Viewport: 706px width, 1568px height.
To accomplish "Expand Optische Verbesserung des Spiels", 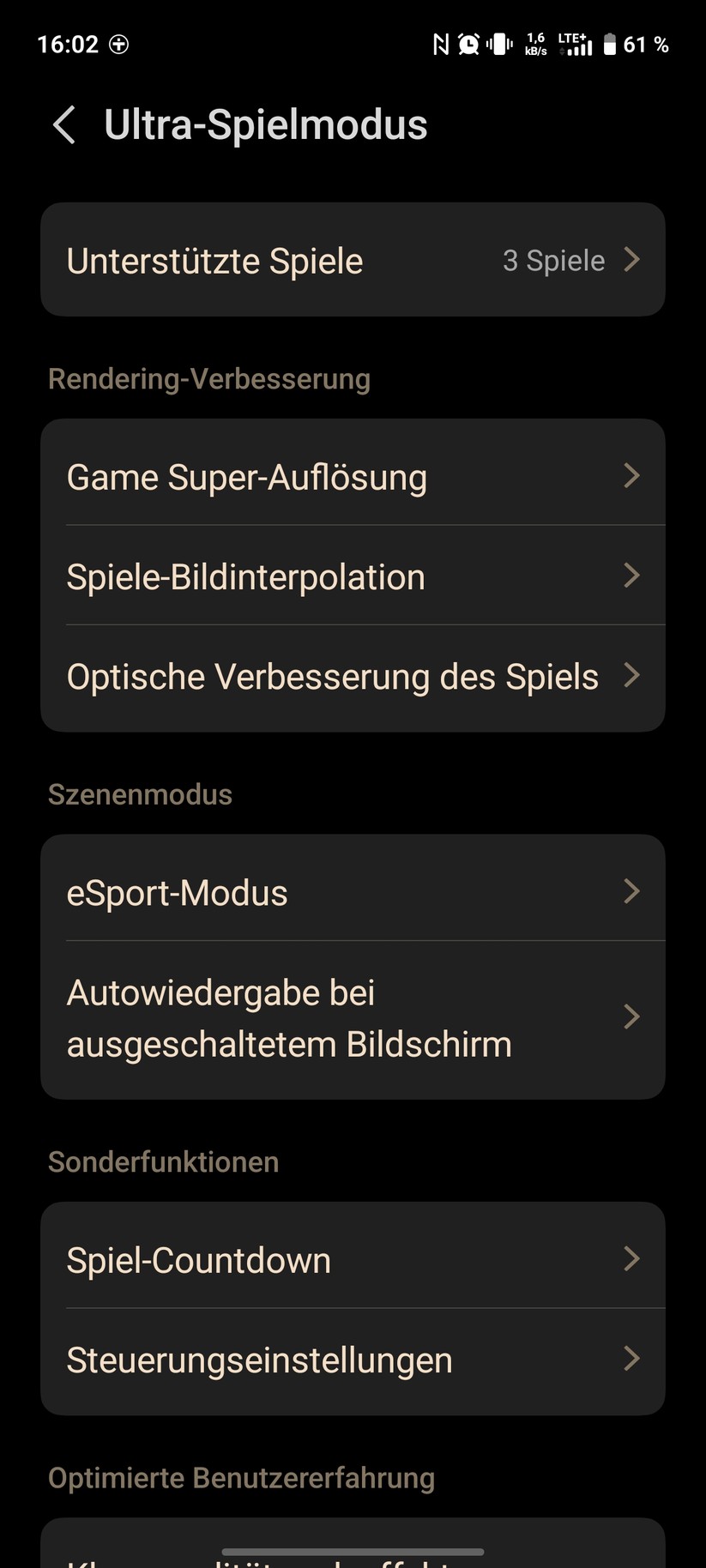I will click(632, 676).
